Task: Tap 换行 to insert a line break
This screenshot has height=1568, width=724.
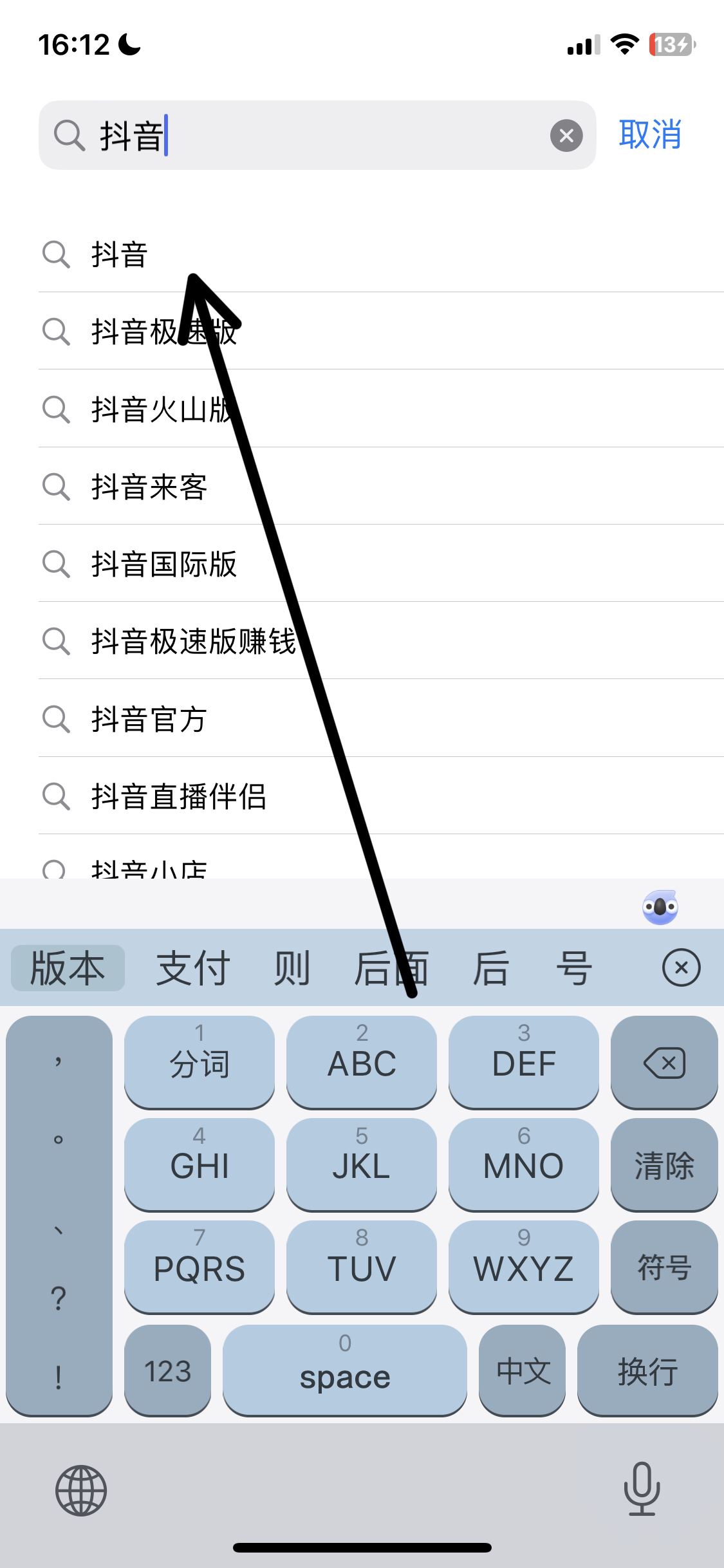Action: pyautogui.click(x=647, y=1372)
